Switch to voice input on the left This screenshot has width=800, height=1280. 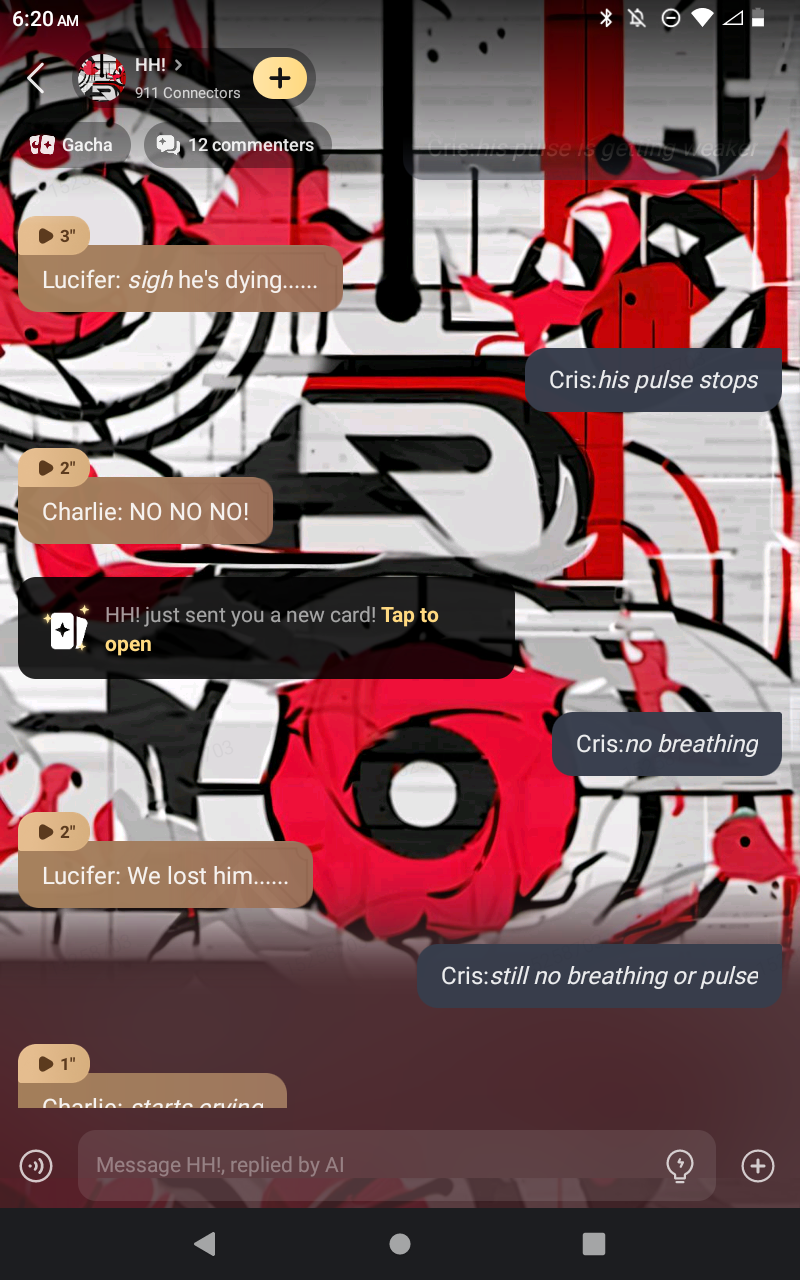[x=36, y=1165]
